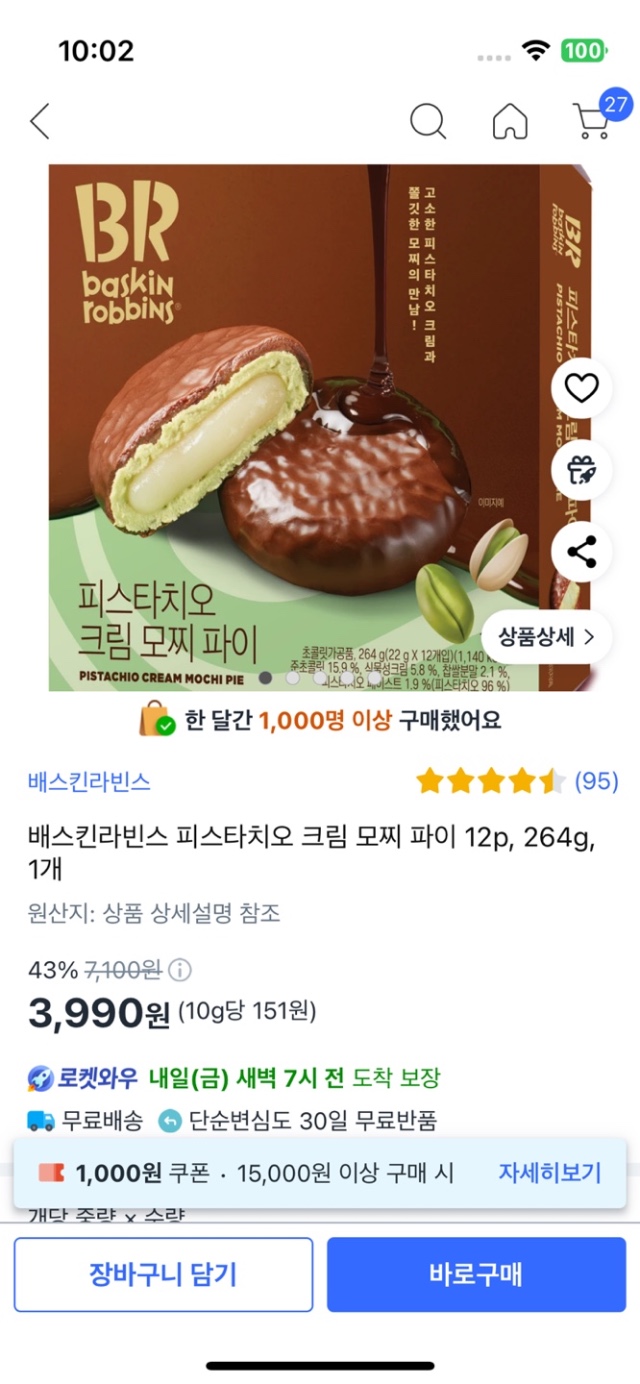Add item with 장바구니 담기
The image size is (640, 1384).
163,1274
